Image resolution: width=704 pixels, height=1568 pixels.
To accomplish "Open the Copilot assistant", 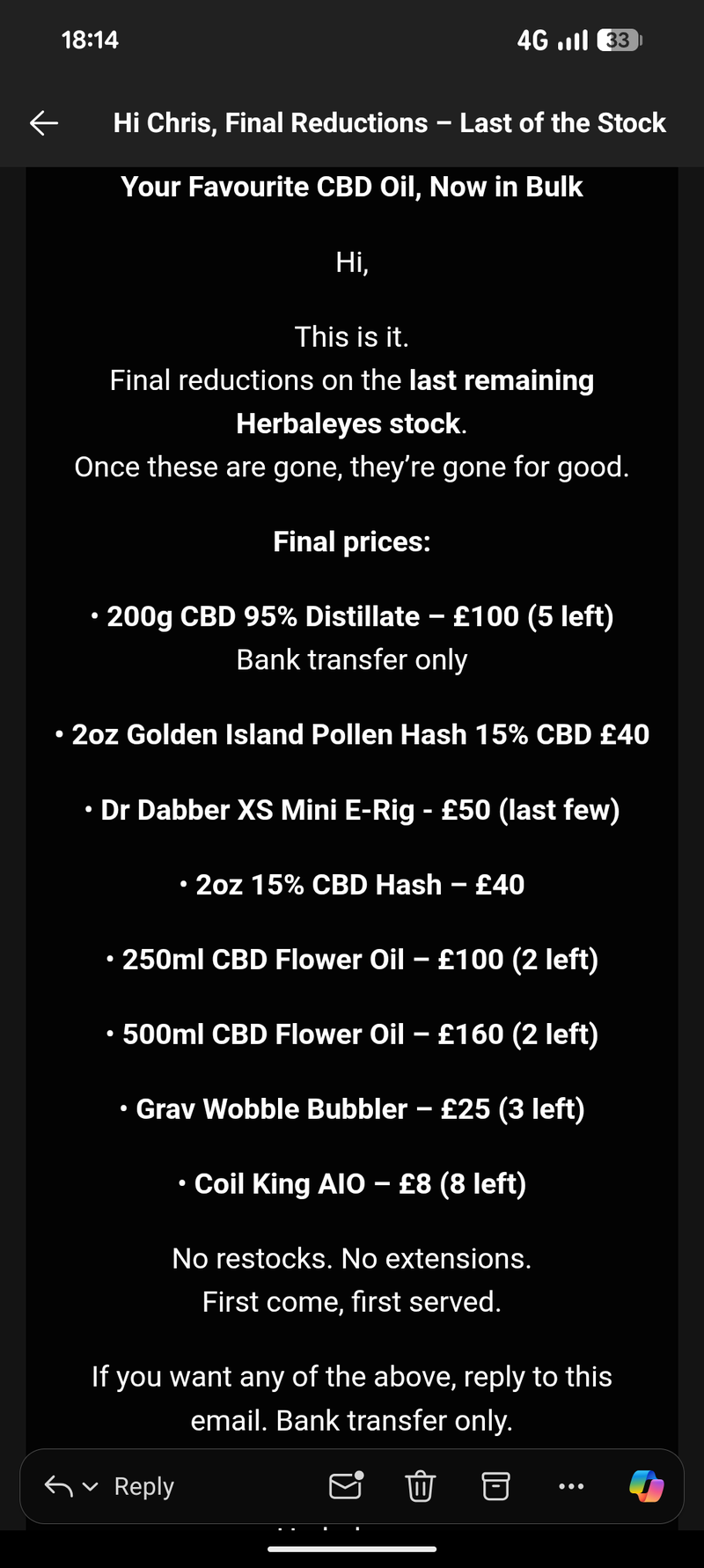I will 646,1486.
